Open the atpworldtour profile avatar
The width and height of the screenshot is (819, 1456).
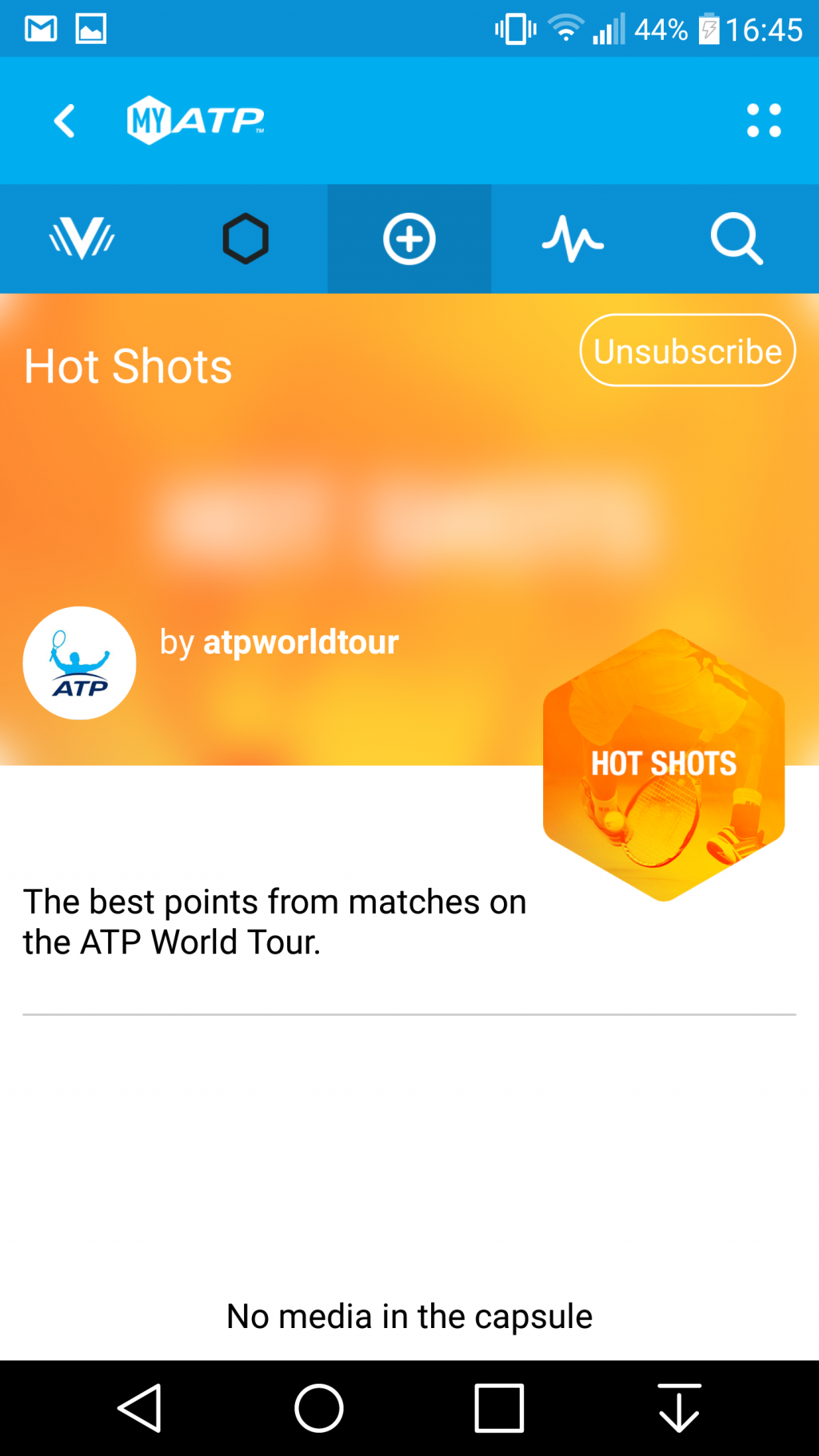tap(79, 662)
